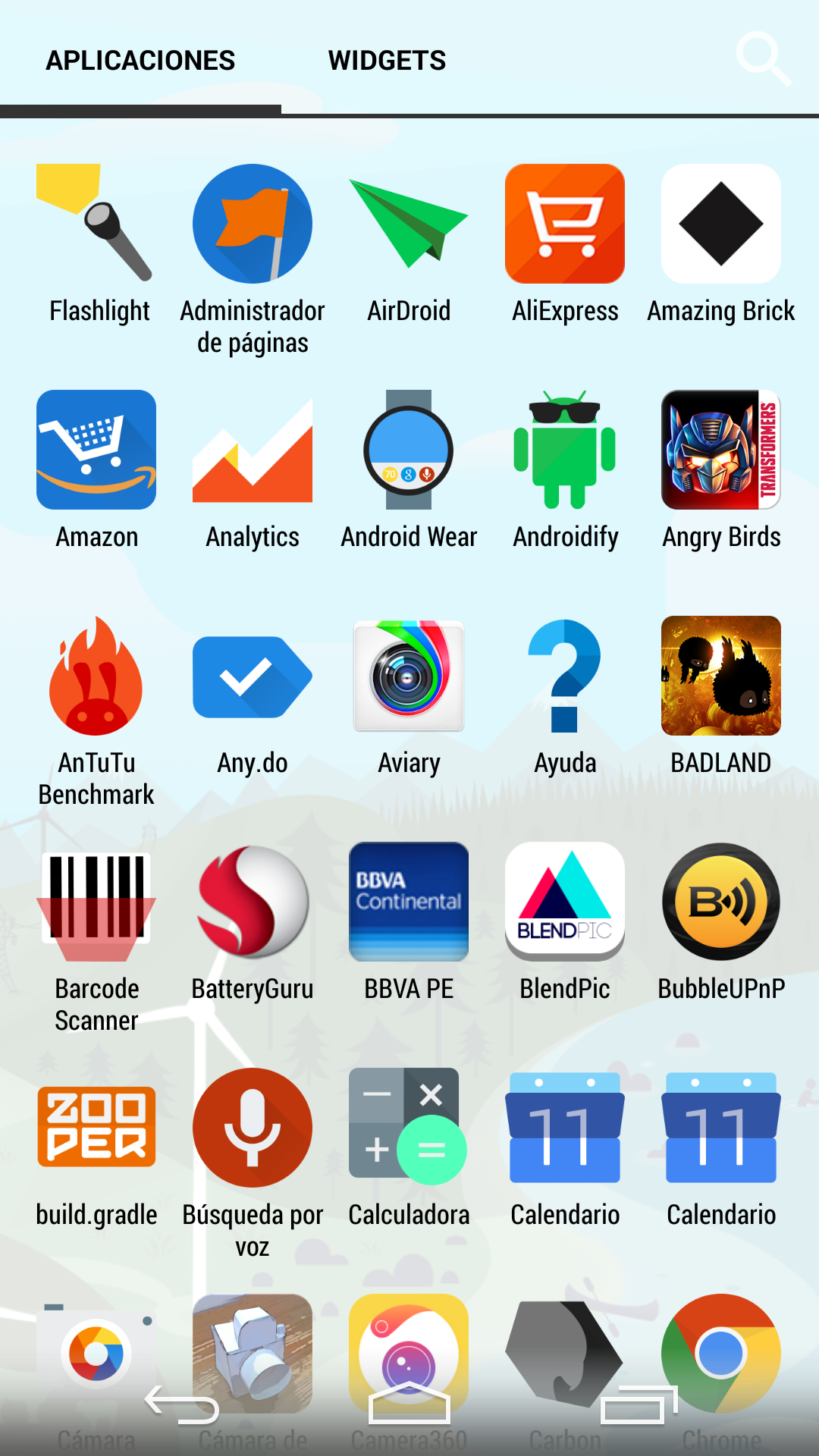This screenshot has height=1456, width=819.
Task: Switch to the Widgets tab
Action: click(387, 61)
